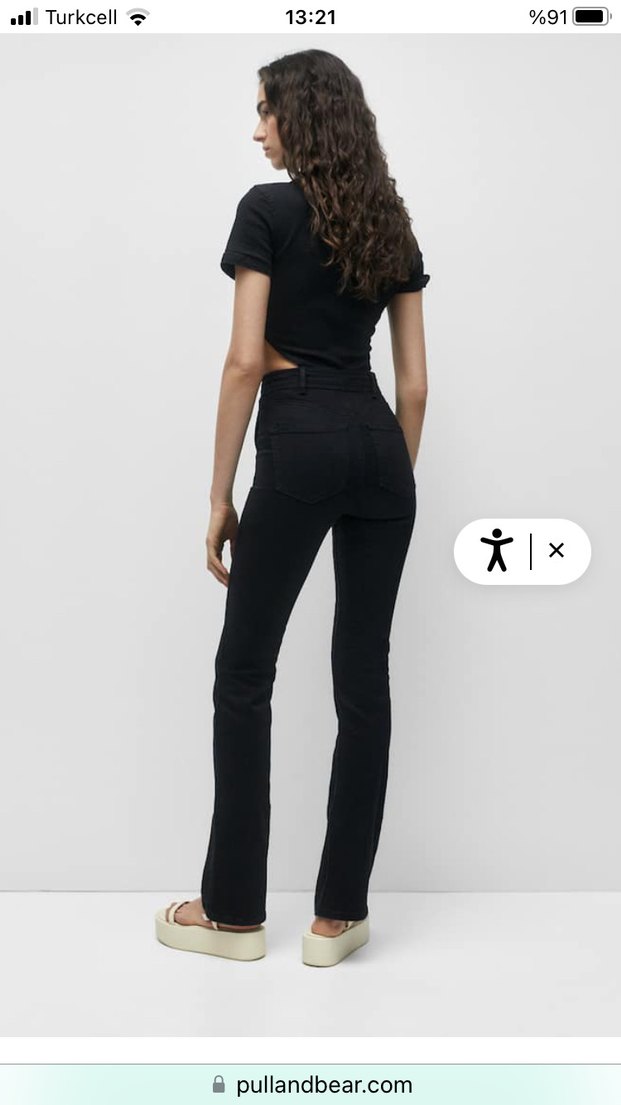Screen dimensions: 621x1105
Task: Dismiss the accessibility widget with the X
Action: point(557,550)
